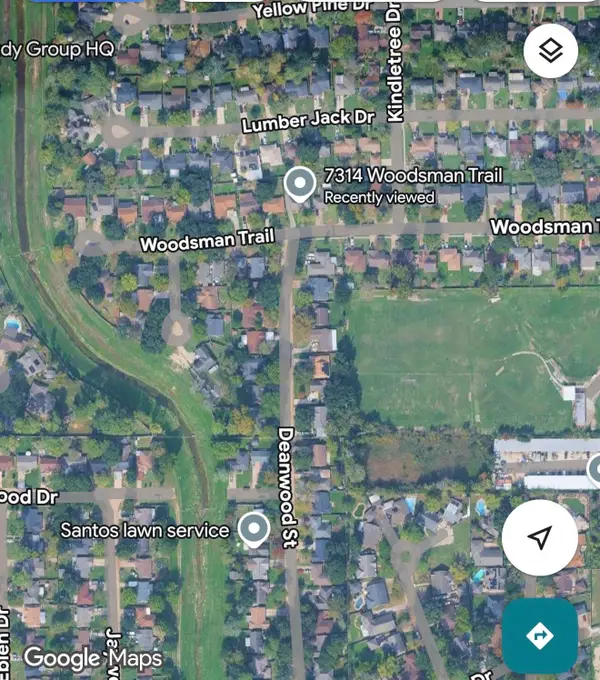Center map on my current location

pyautogui.click(x=540, y=538)
